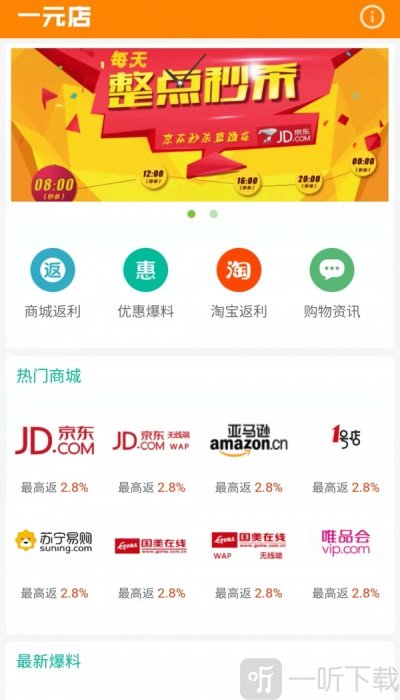The height and width of the screenshot is (700, 400).
Task: Select 淘宝返利 Taobao rebate
Action: [x=239, y=283]
